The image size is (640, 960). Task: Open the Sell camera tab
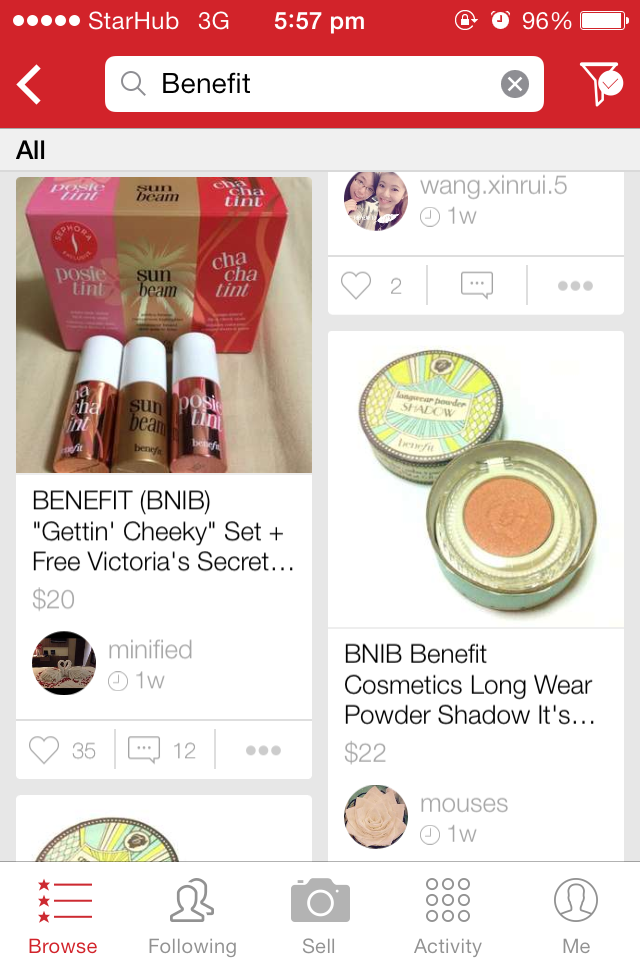(x=320, y=916)
